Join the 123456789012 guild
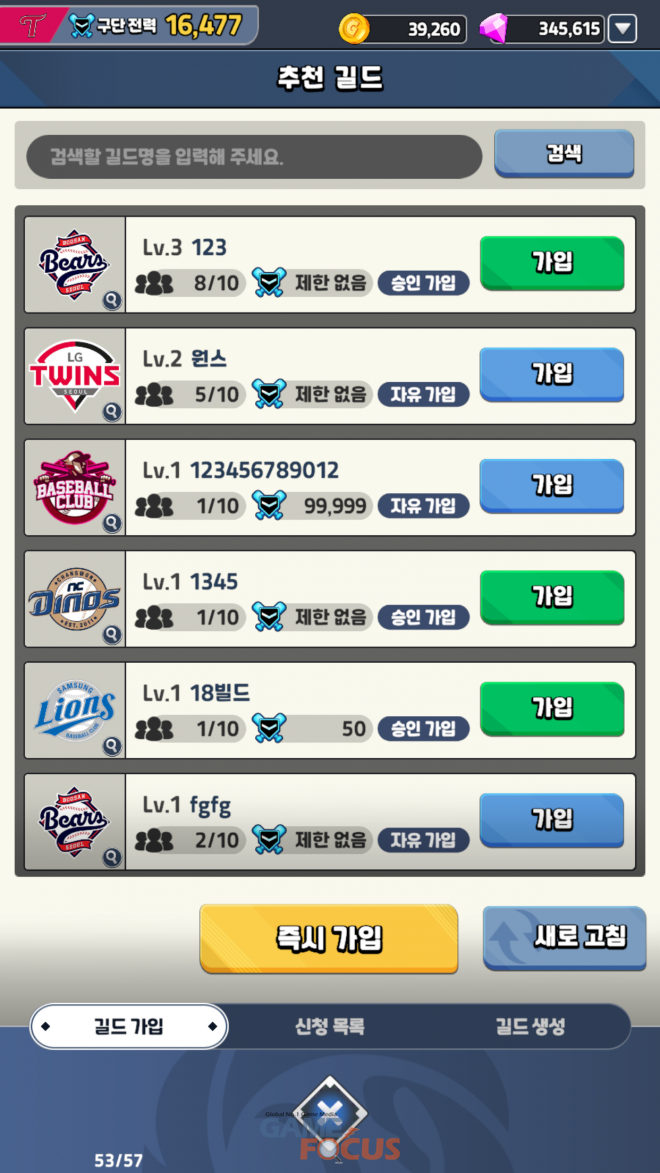The image size is (660, 1173). [552, 485]
